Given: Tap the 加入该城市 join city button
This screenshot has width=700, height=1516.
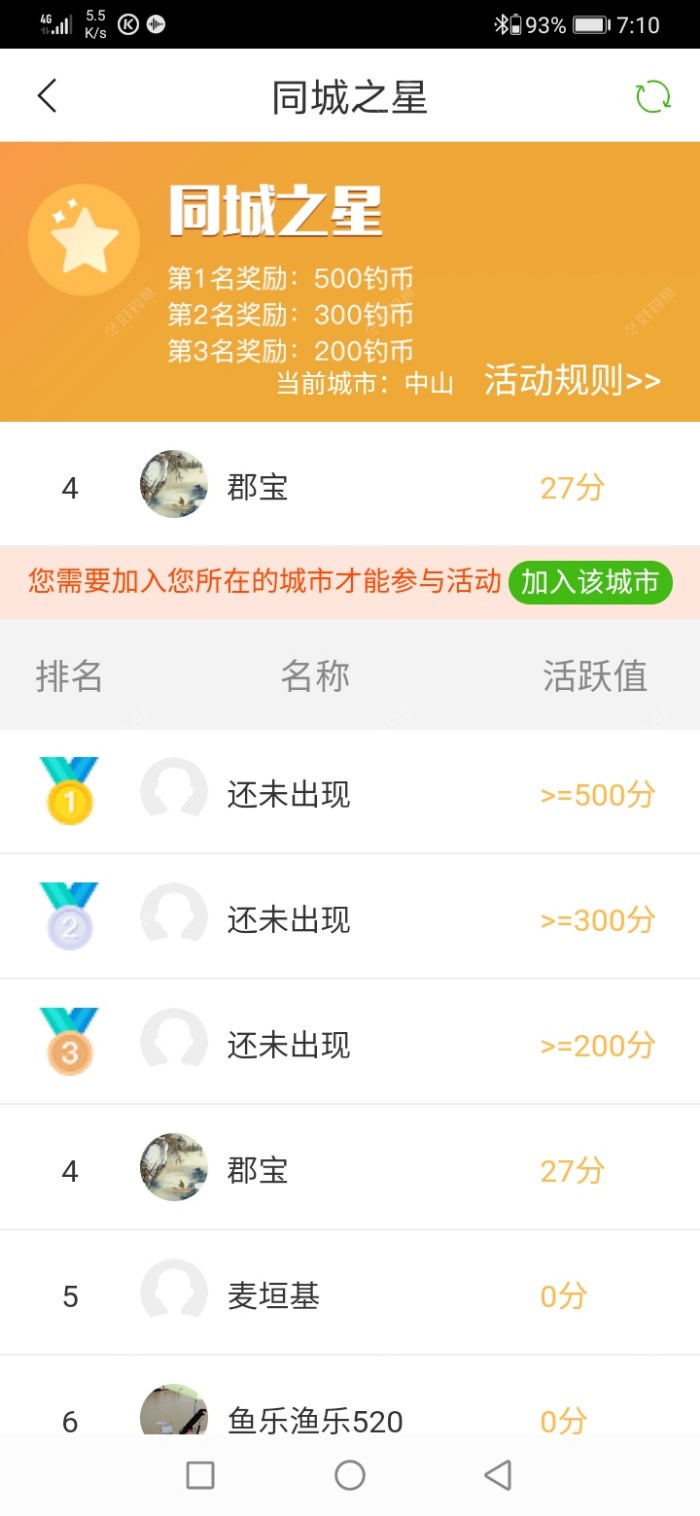Looking at the screenshot, I should (x=590, y=582).
